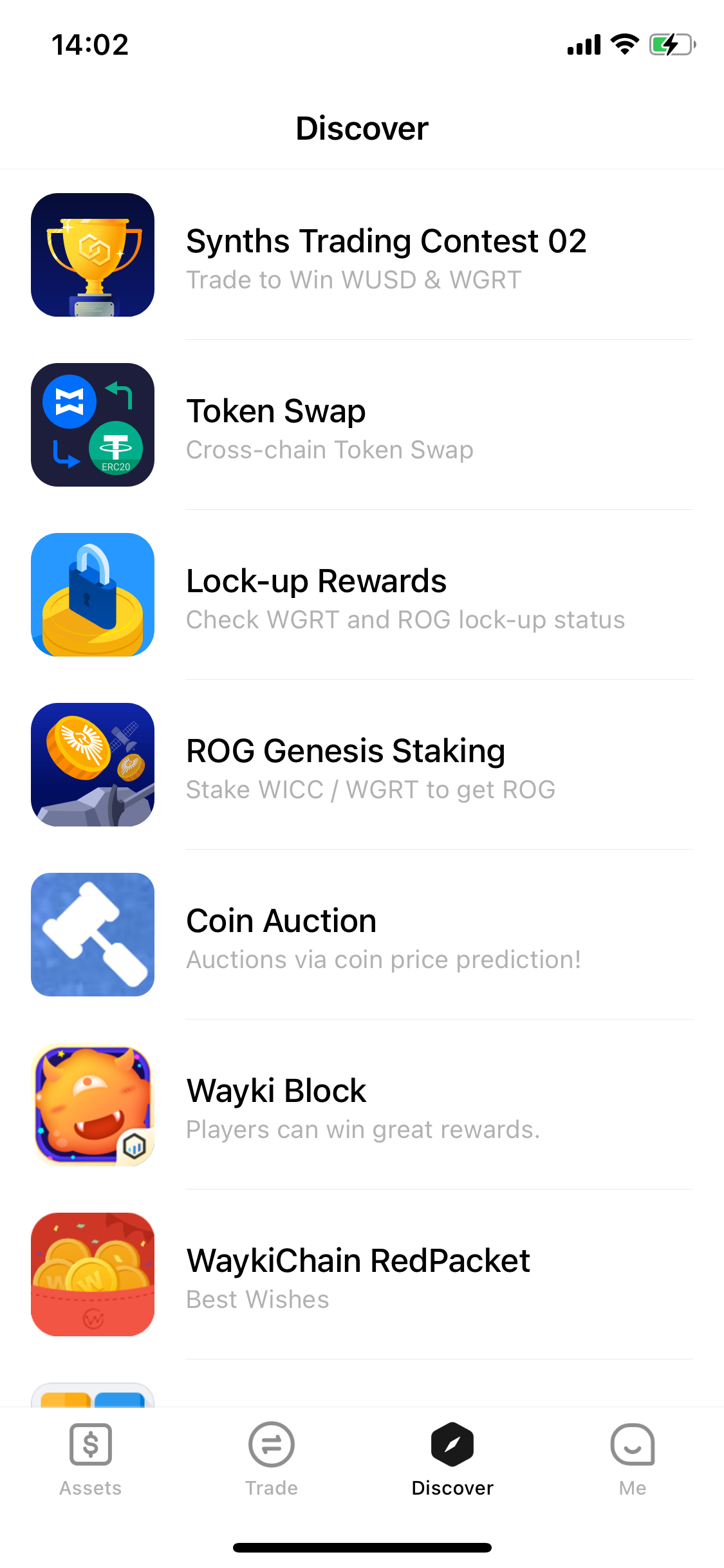Open Synths Trading Contest 02

click(386, 256)
